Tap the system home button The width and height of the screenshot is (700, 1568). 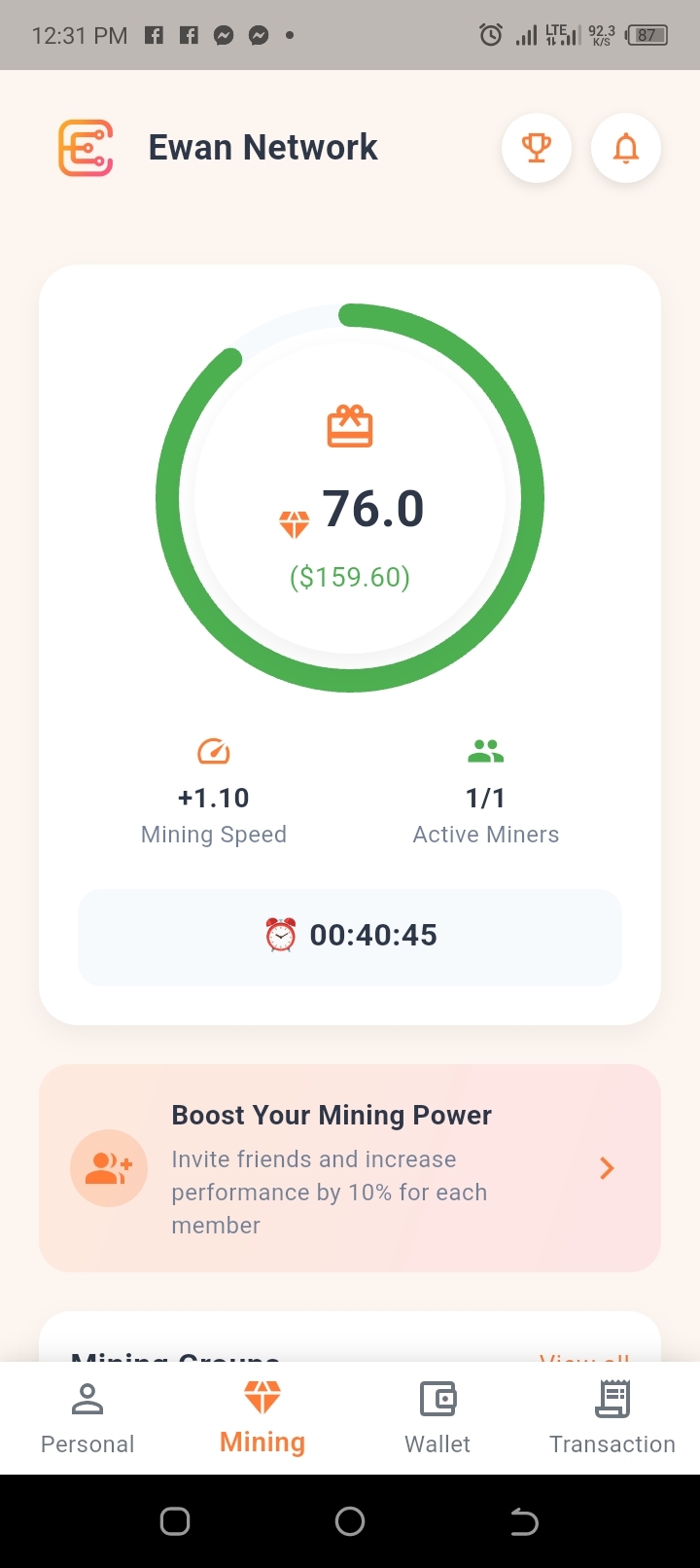point(350,1521)
